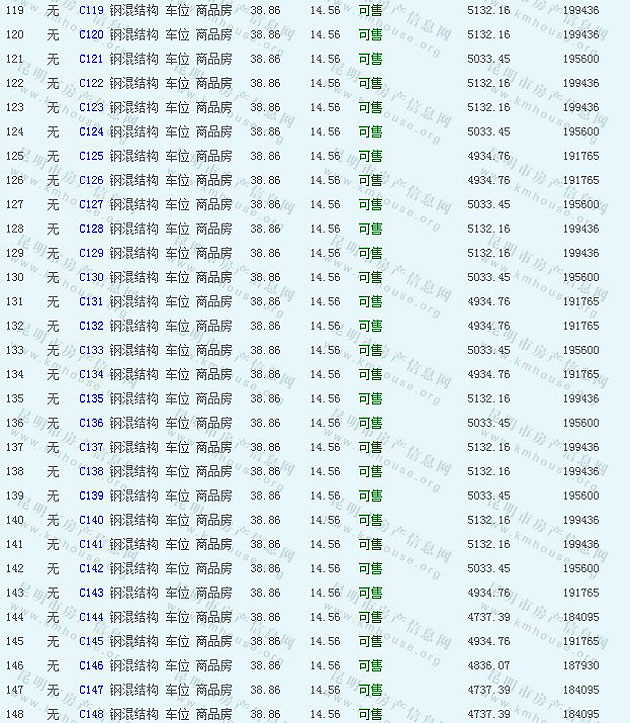
Task: Tap the C121 unit link
Action: [91, 59]
